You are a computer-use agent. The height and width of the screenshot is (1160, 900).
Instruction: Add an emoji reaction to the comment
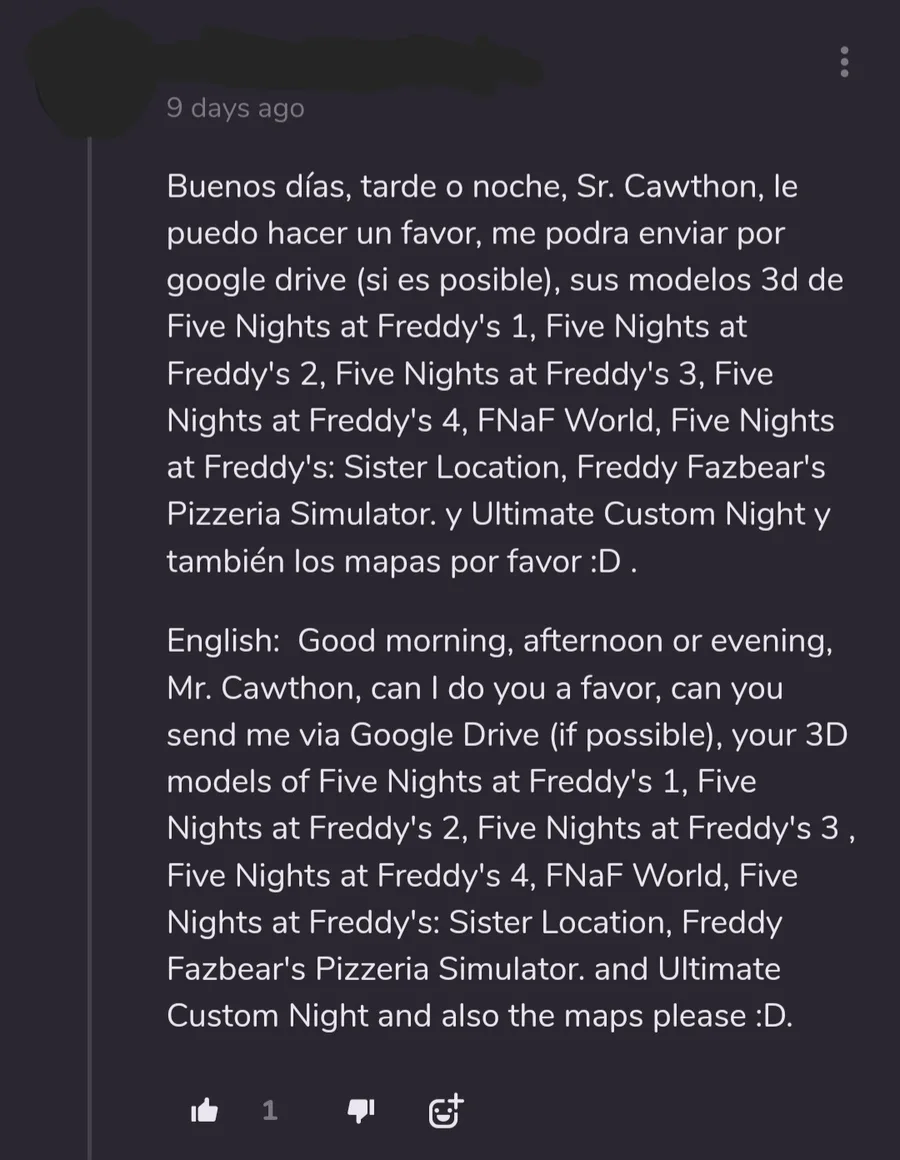pos(446,1110)
